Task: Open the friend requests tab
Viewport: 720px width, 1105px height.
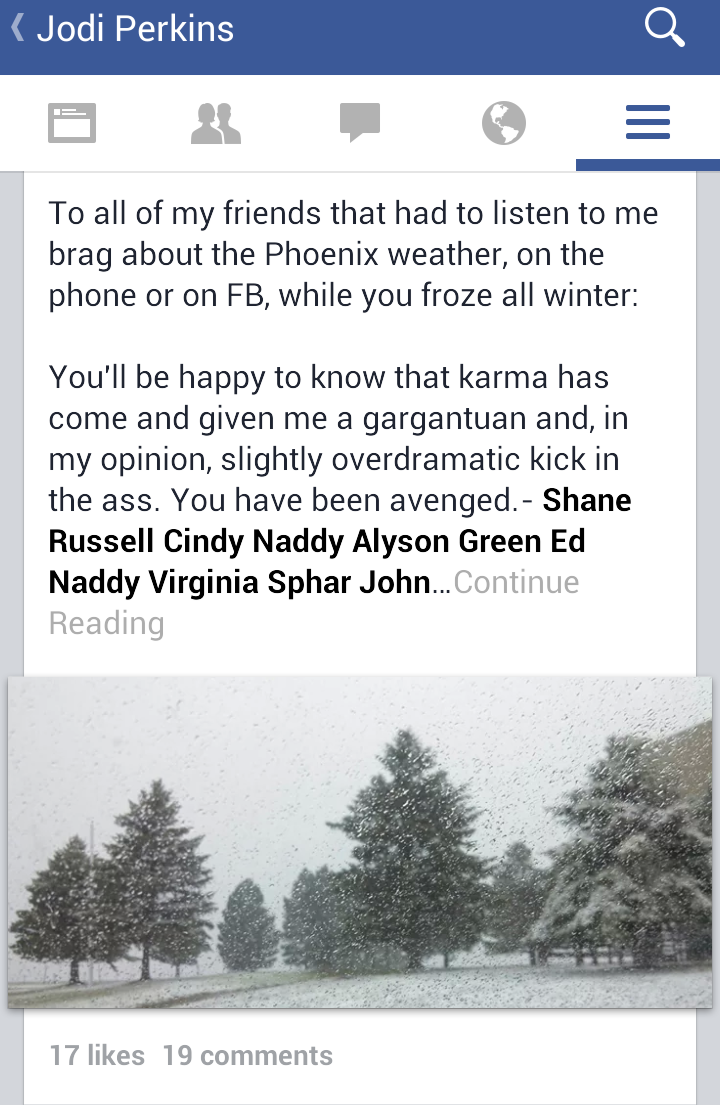Action: tap(216, 124)
